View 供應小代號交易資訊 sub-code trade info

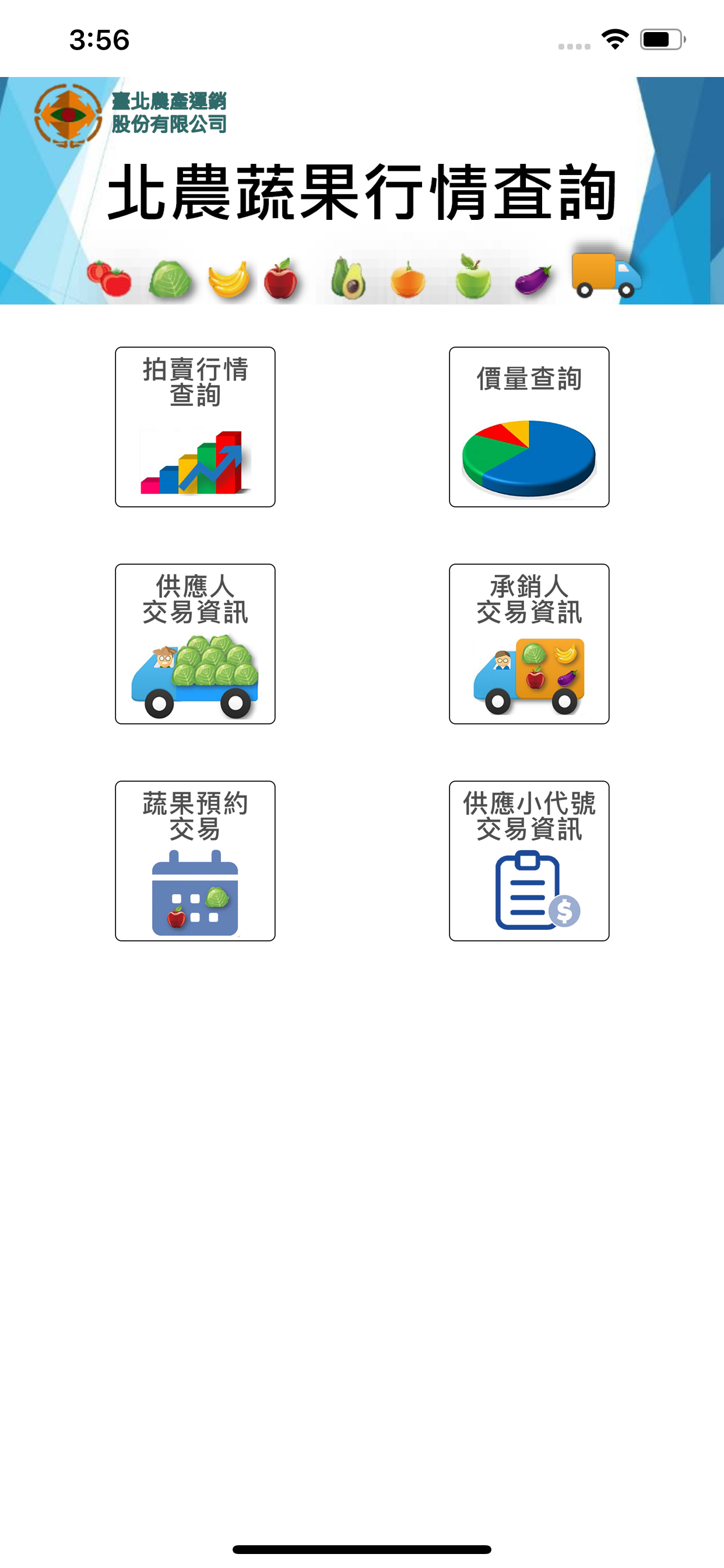(x=529, y=860)
